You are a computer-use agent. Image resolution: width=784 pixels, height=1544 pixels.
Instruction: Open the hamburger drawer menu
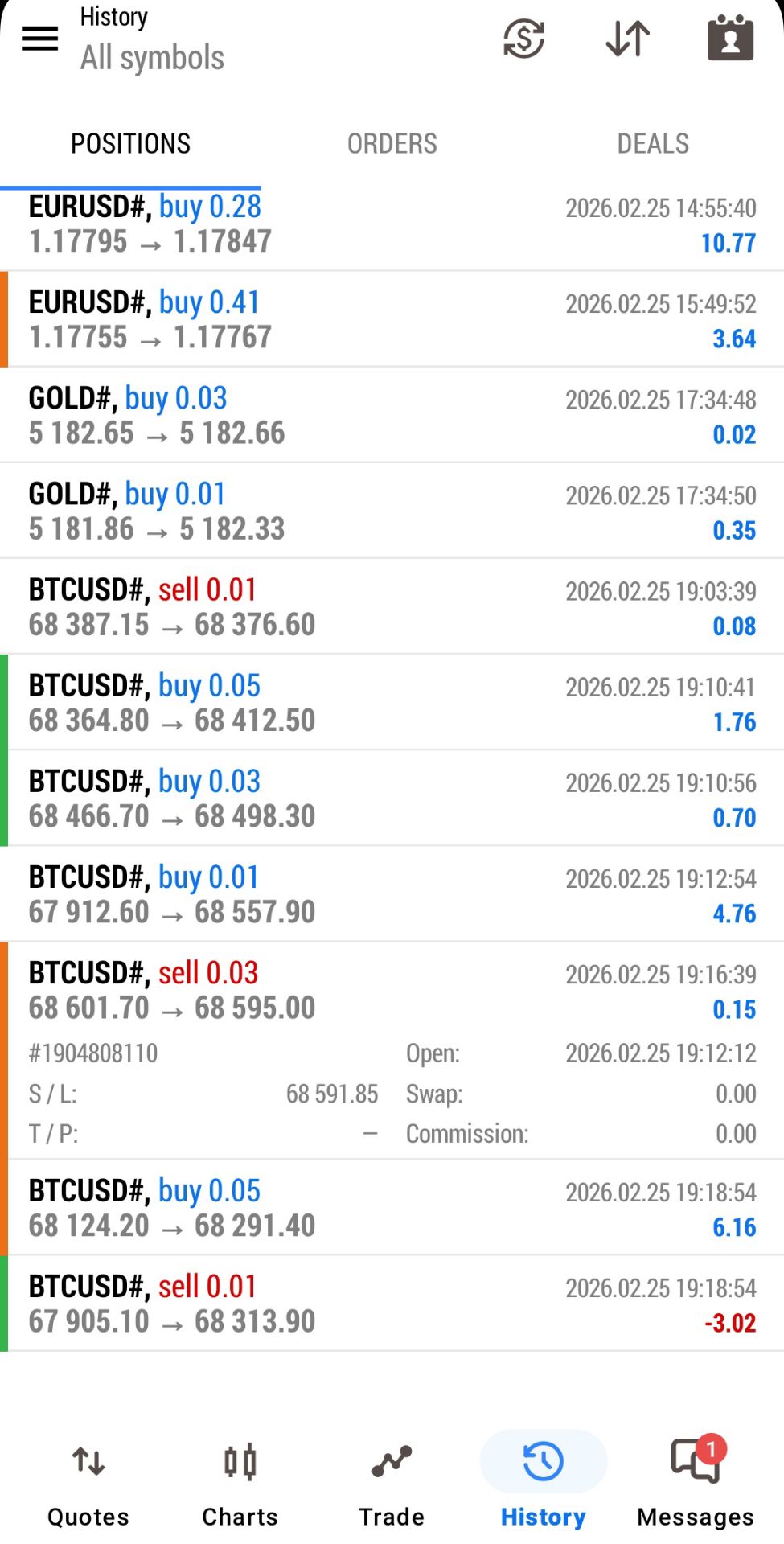click(x=39, y=38)
